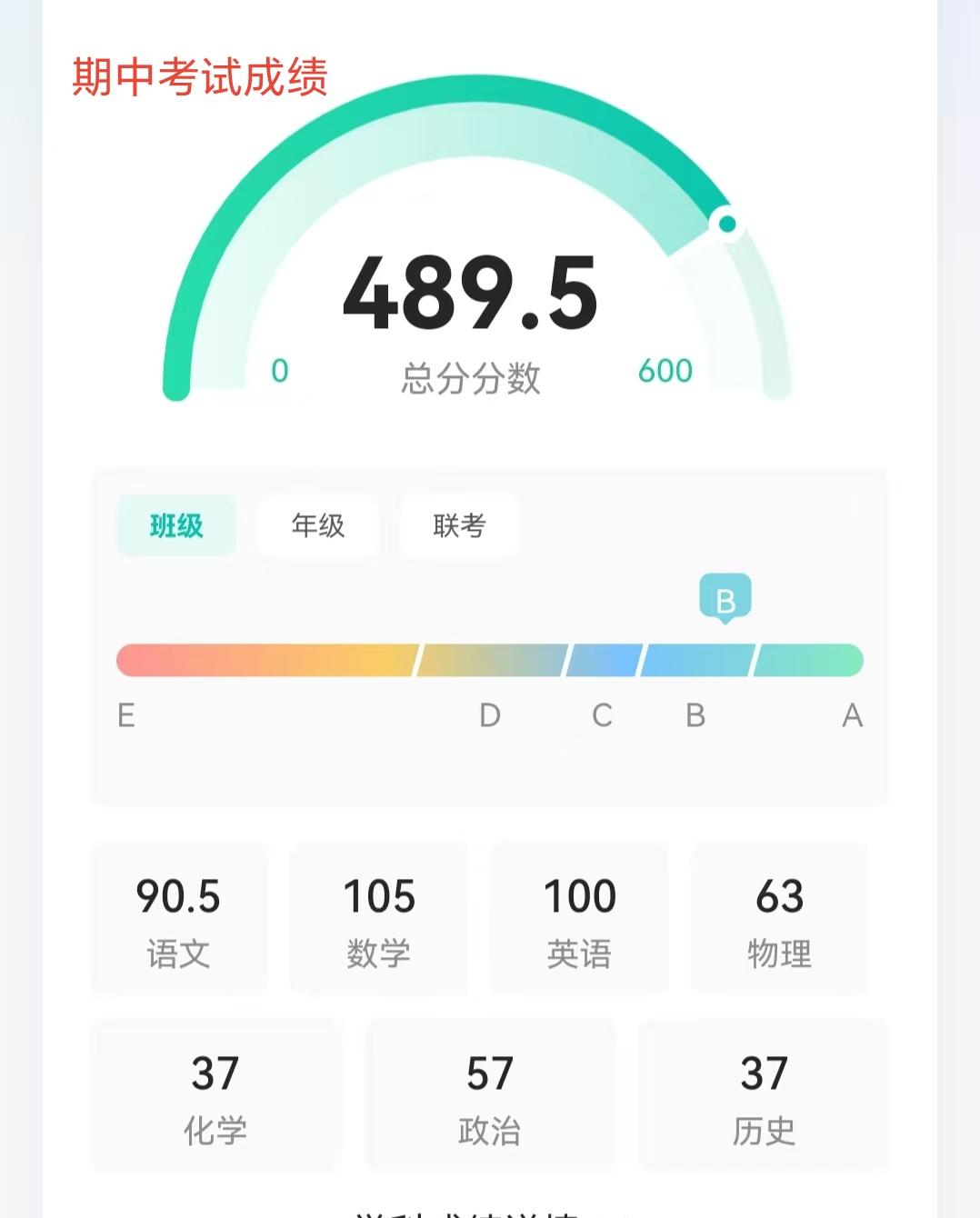Switch to the 联考 tab
Viewport: 980px width, 1218px height.
tap(458, 524)
